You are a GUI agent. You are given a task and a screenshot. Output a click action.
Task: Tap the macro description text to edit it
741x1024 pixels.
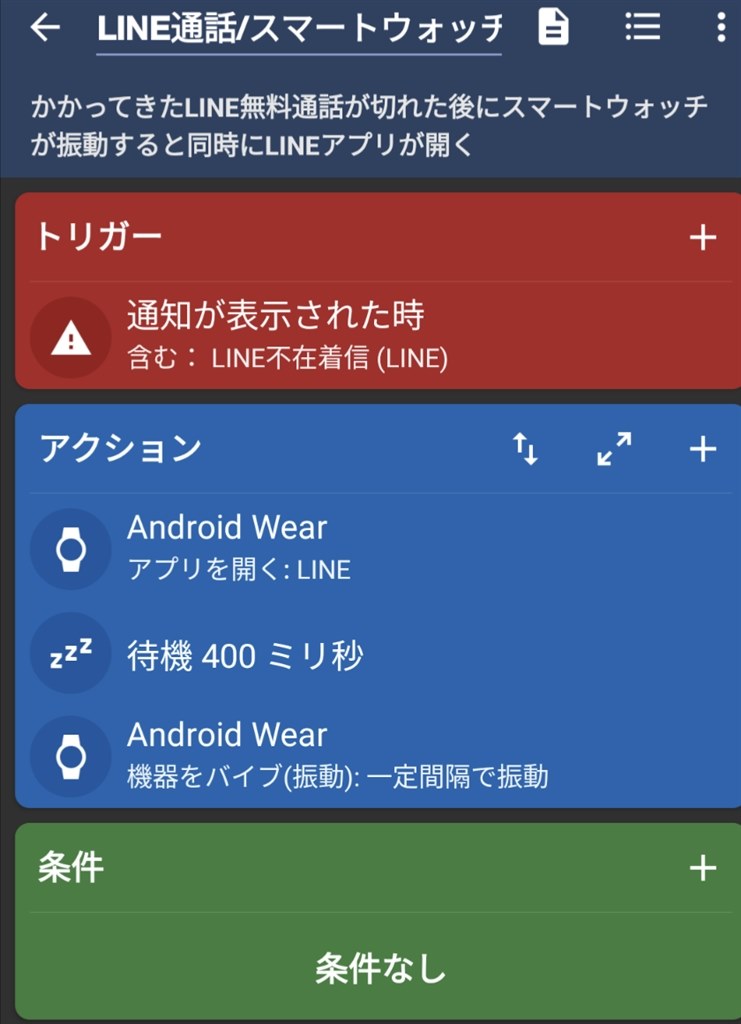click(370, 126)
